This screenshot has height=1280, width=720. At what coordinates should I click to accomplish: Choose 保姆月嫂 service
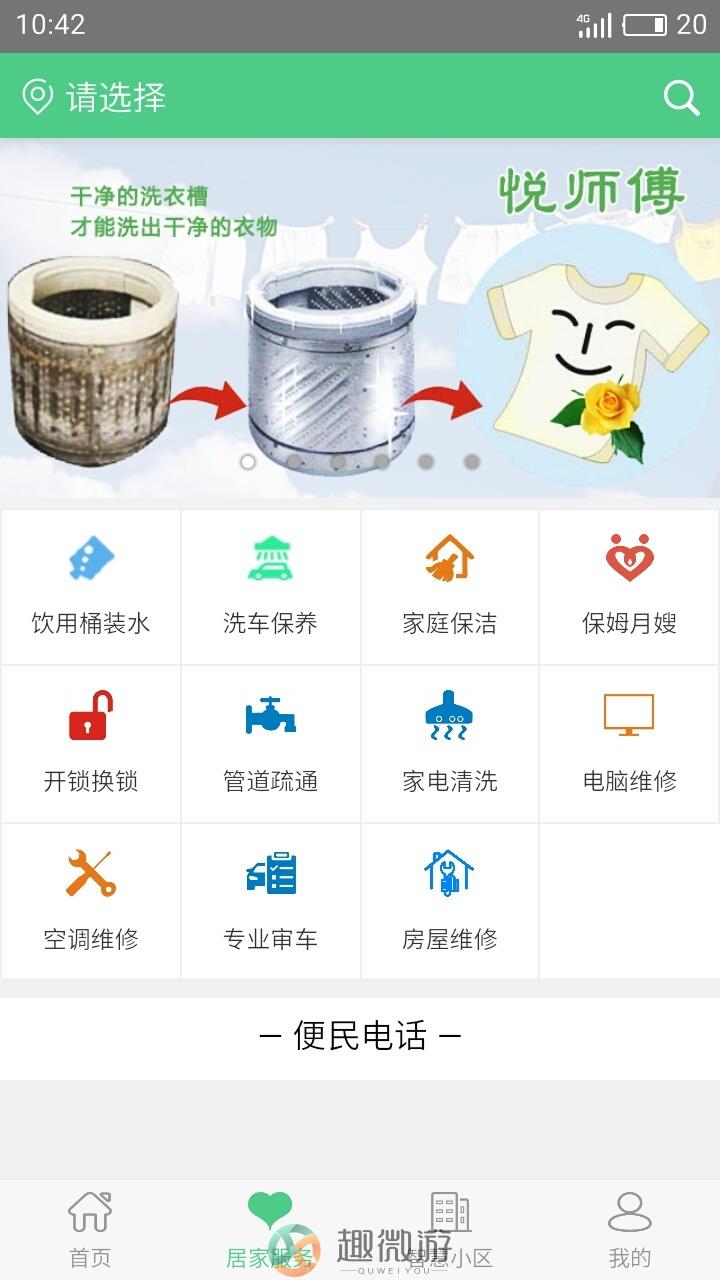coord(629,587)
